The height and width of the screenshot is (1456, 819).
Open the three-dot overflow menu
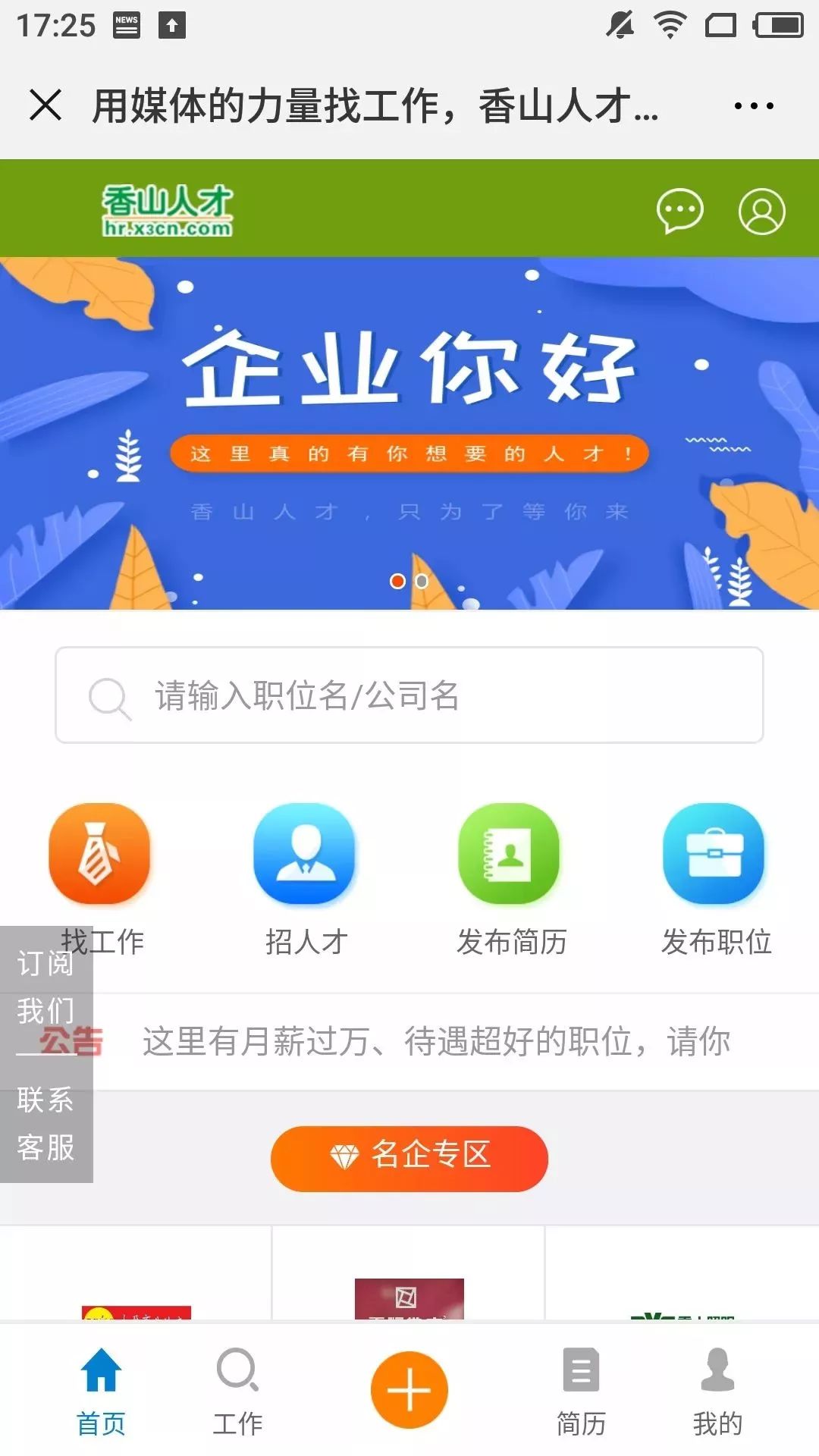(754, 105)
